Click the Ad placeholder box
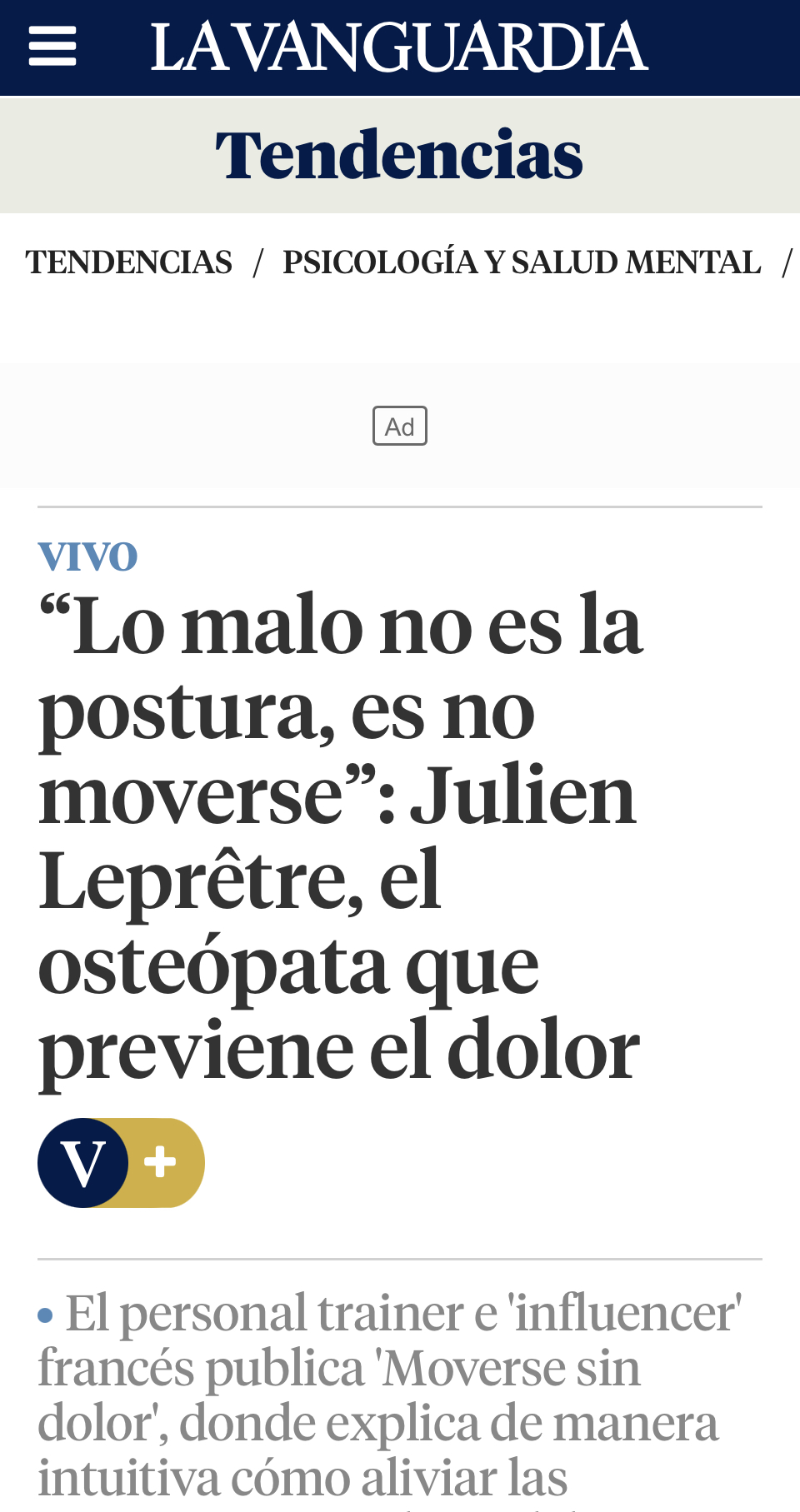 click(x=400, y=427)
